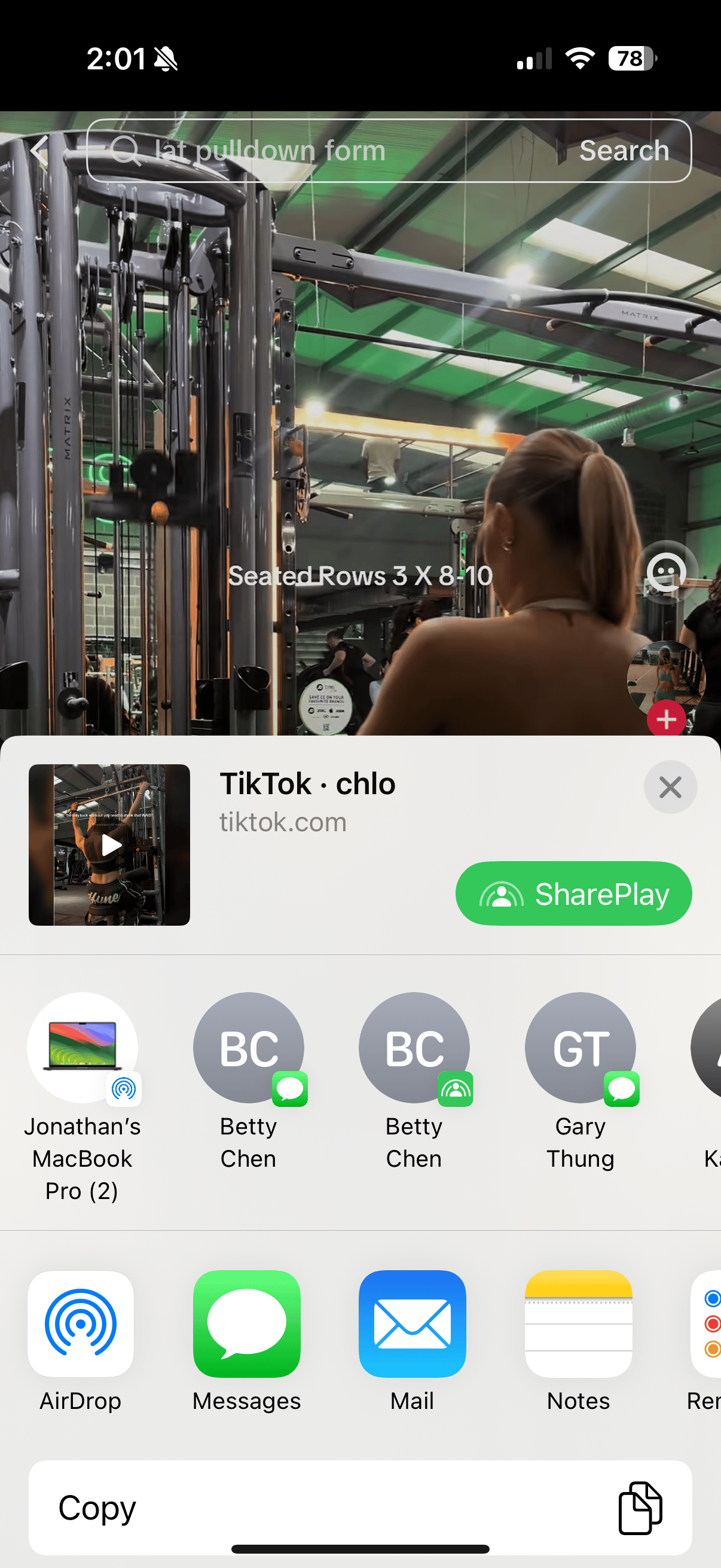Start SharePlay for this TikTok
The height and width of the screenshot is (1568, 721).
(x=573, y=893)
